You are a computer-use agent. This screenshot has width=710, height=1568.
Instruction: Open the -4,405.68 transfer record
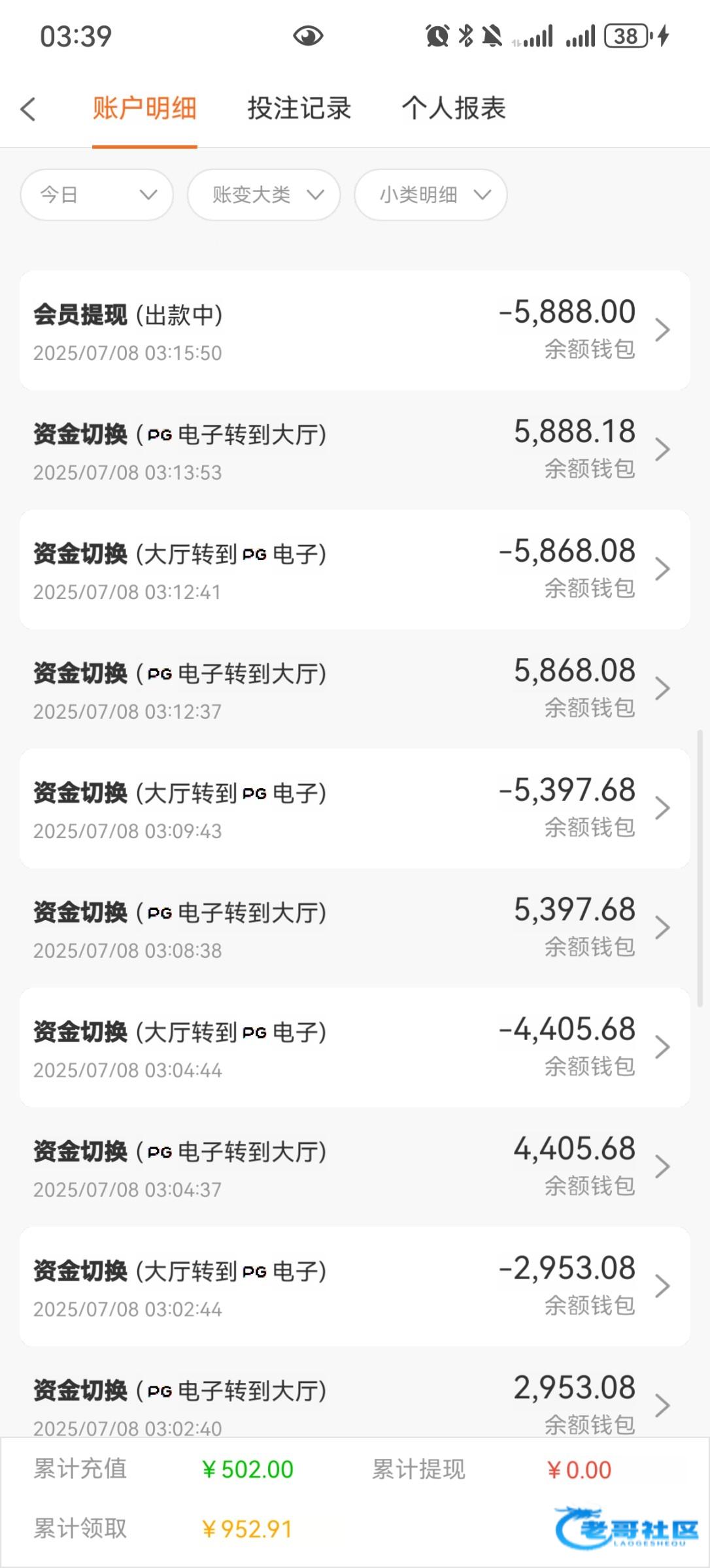(x=355, y=1048)
